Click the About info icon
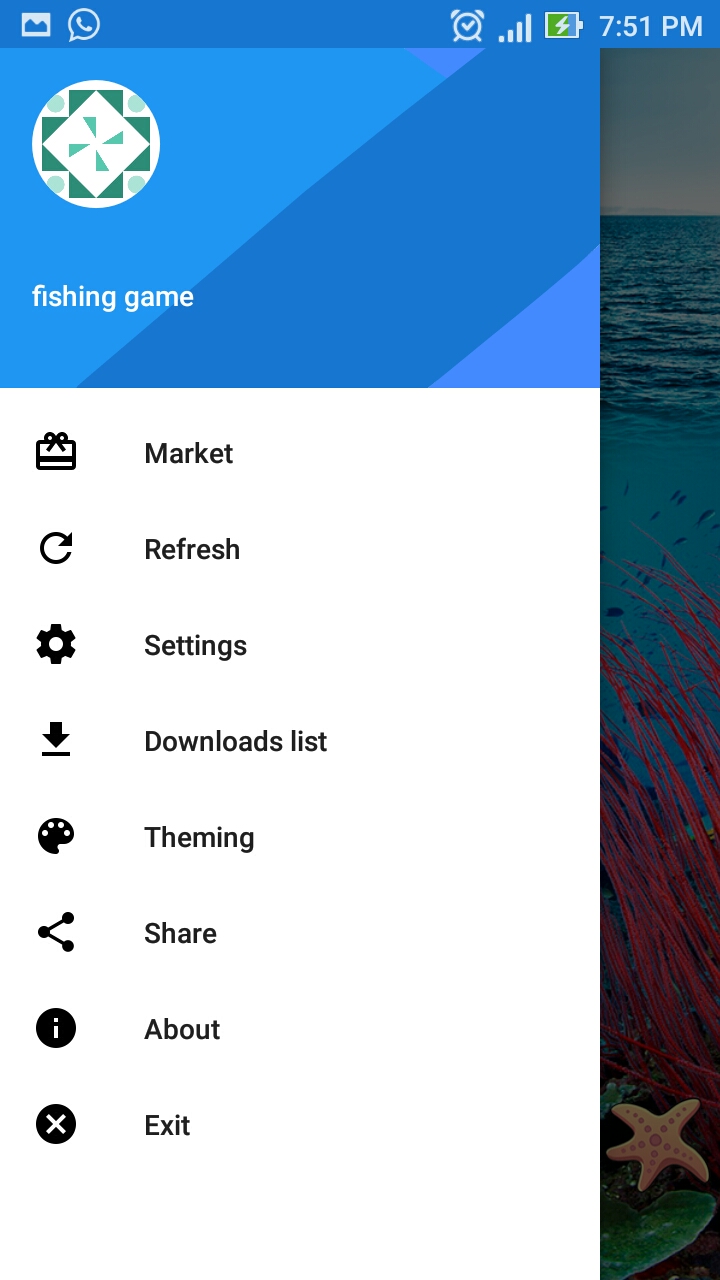The height and width of the screenshot is (1280, 720). [55, 1028]
